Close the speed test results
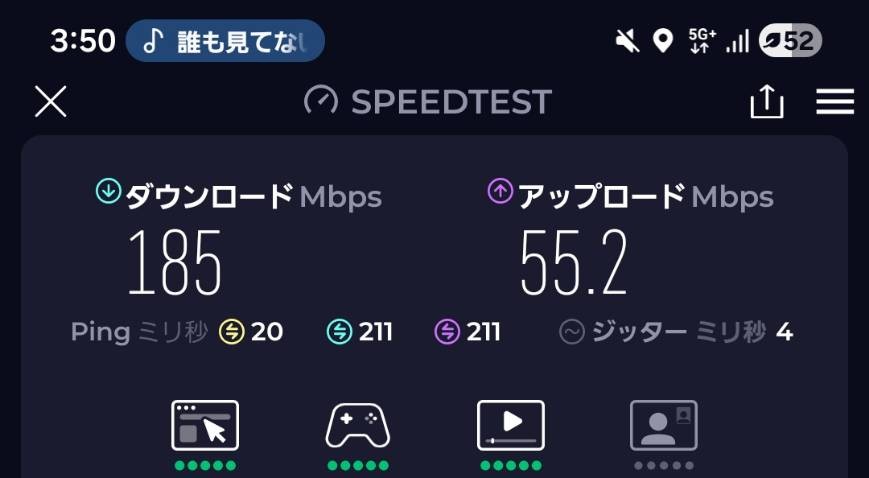This screenshot has width=869, height=478. point(51,101)
